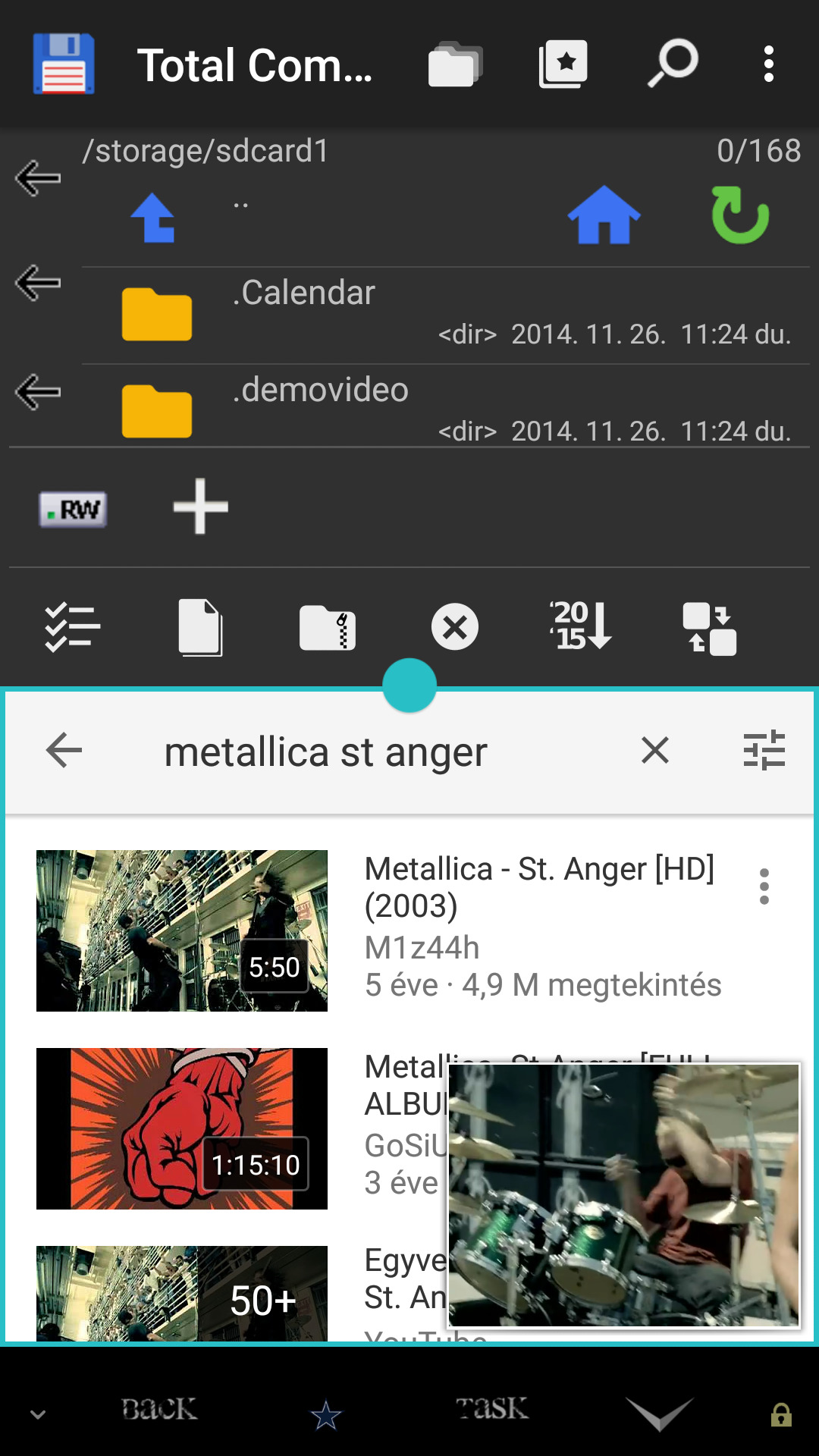Add a new button with plus icon
This screenshot has height=1456, width=819.
click(x=200, y=507)
